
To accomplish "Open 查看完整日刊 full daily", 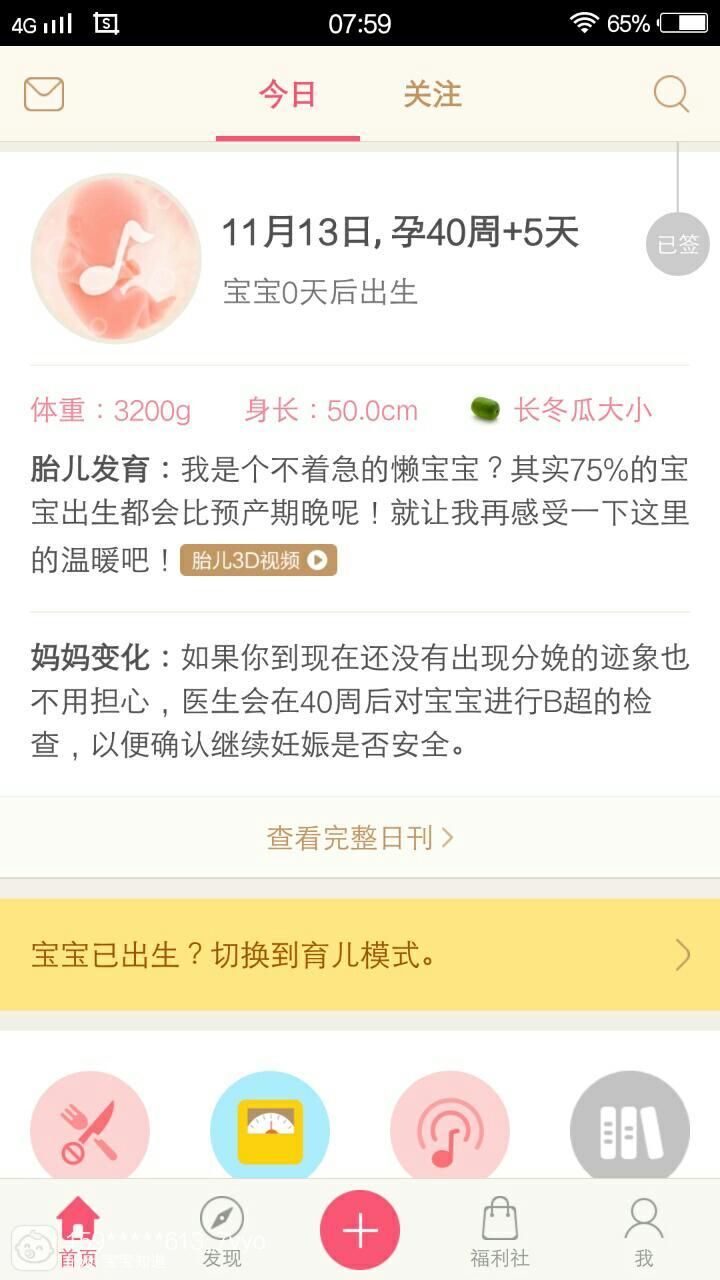I will [x=360, y=838].
